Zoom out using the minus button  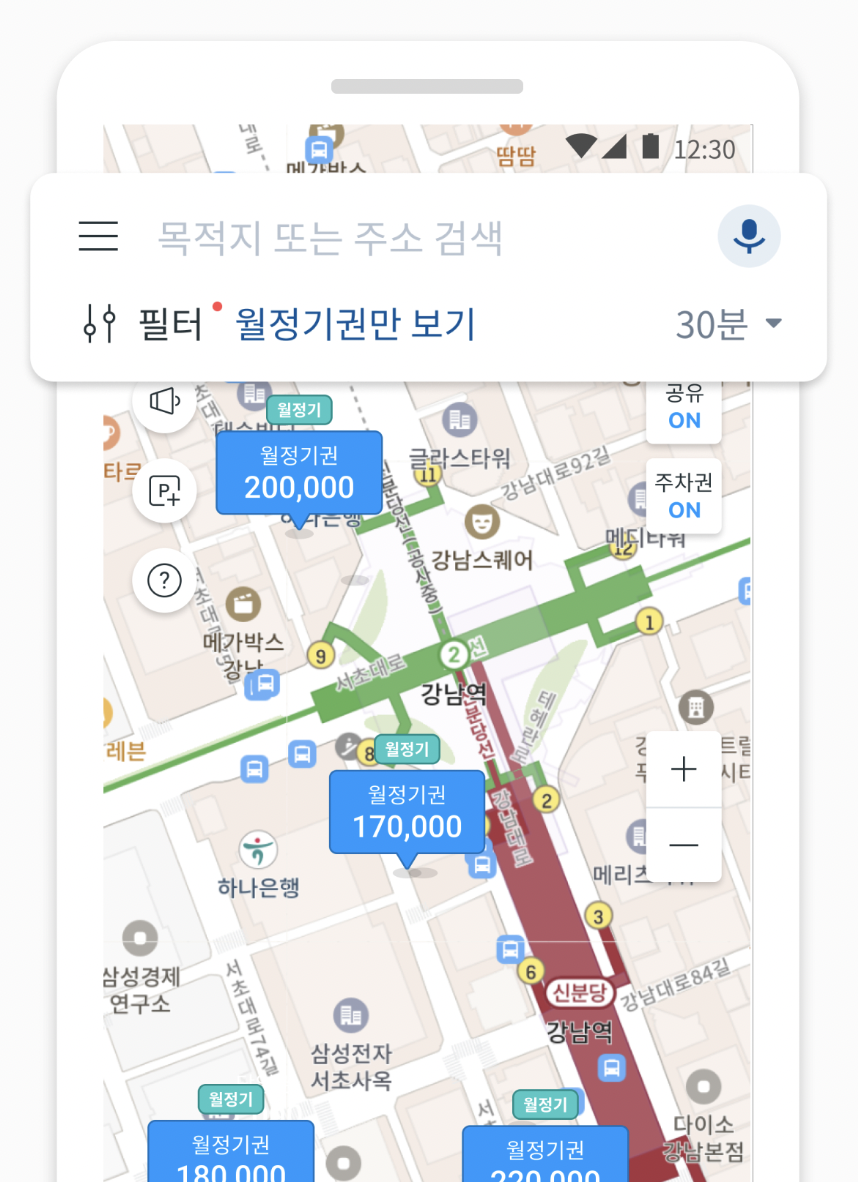tap(683, 845)
